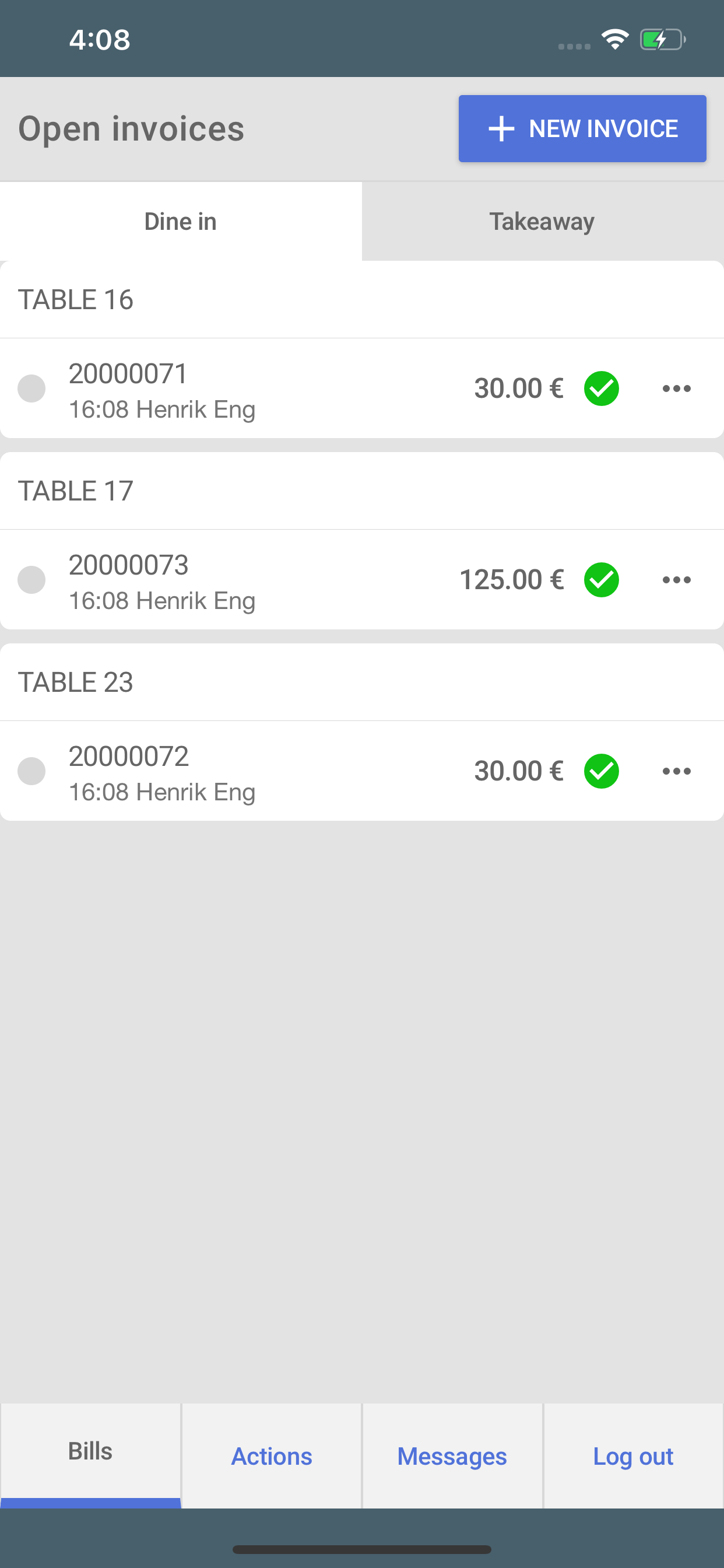Open overflow menu for invoice 20000071
The width and height of the screenshot is (724, 1568).
click(677, 388)
